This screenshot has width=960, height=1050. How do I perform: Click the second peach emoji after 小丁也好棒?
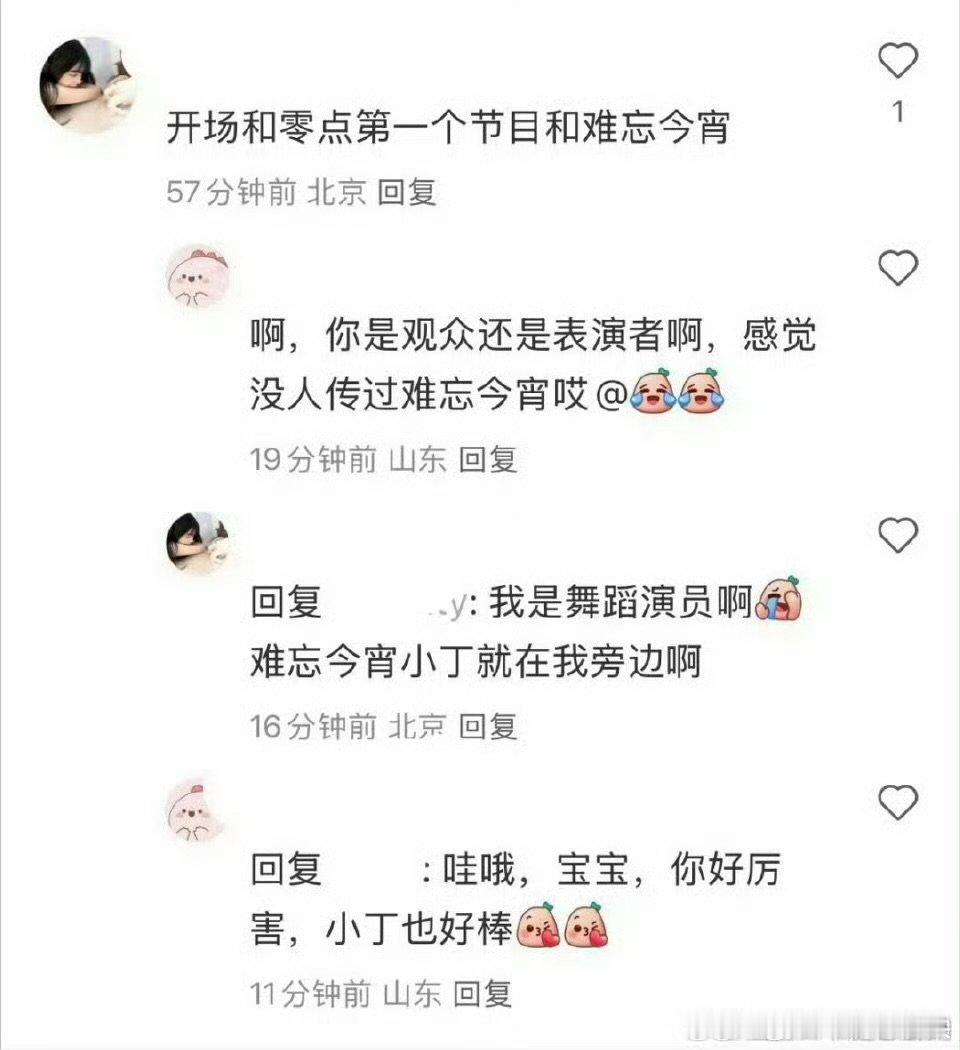tap(585, 930)
